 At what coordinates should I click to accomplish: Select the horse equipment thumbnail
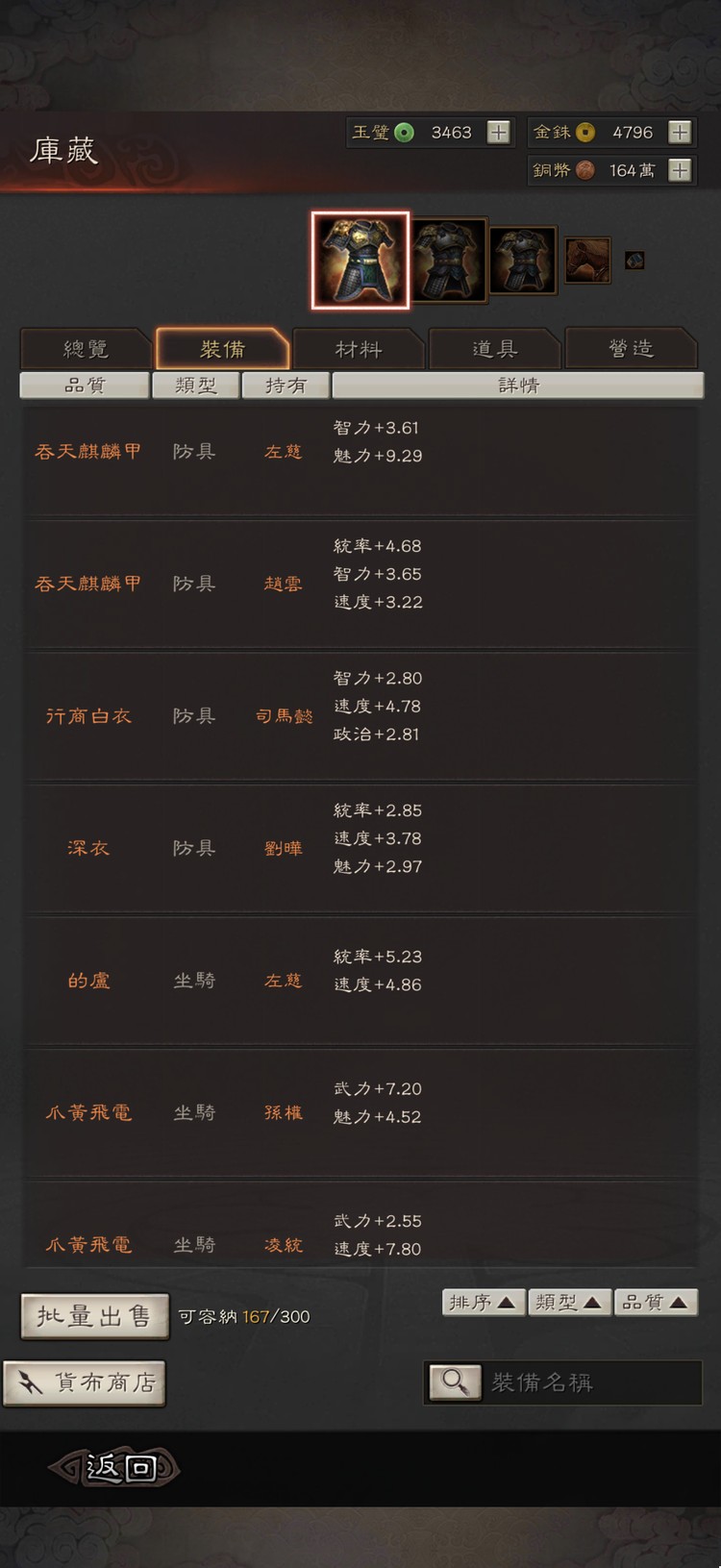click(x=586, y=259)
